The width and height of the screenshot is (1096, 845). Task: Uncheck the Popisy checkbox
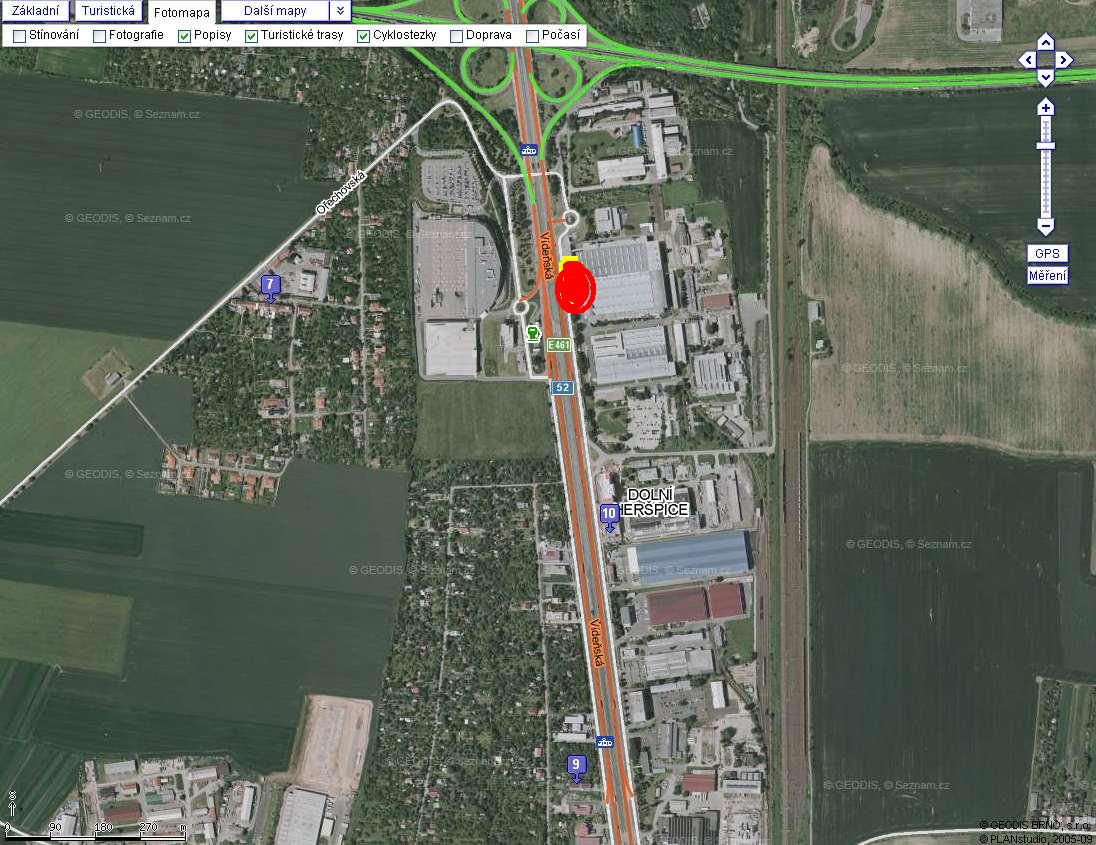(184, 36)
